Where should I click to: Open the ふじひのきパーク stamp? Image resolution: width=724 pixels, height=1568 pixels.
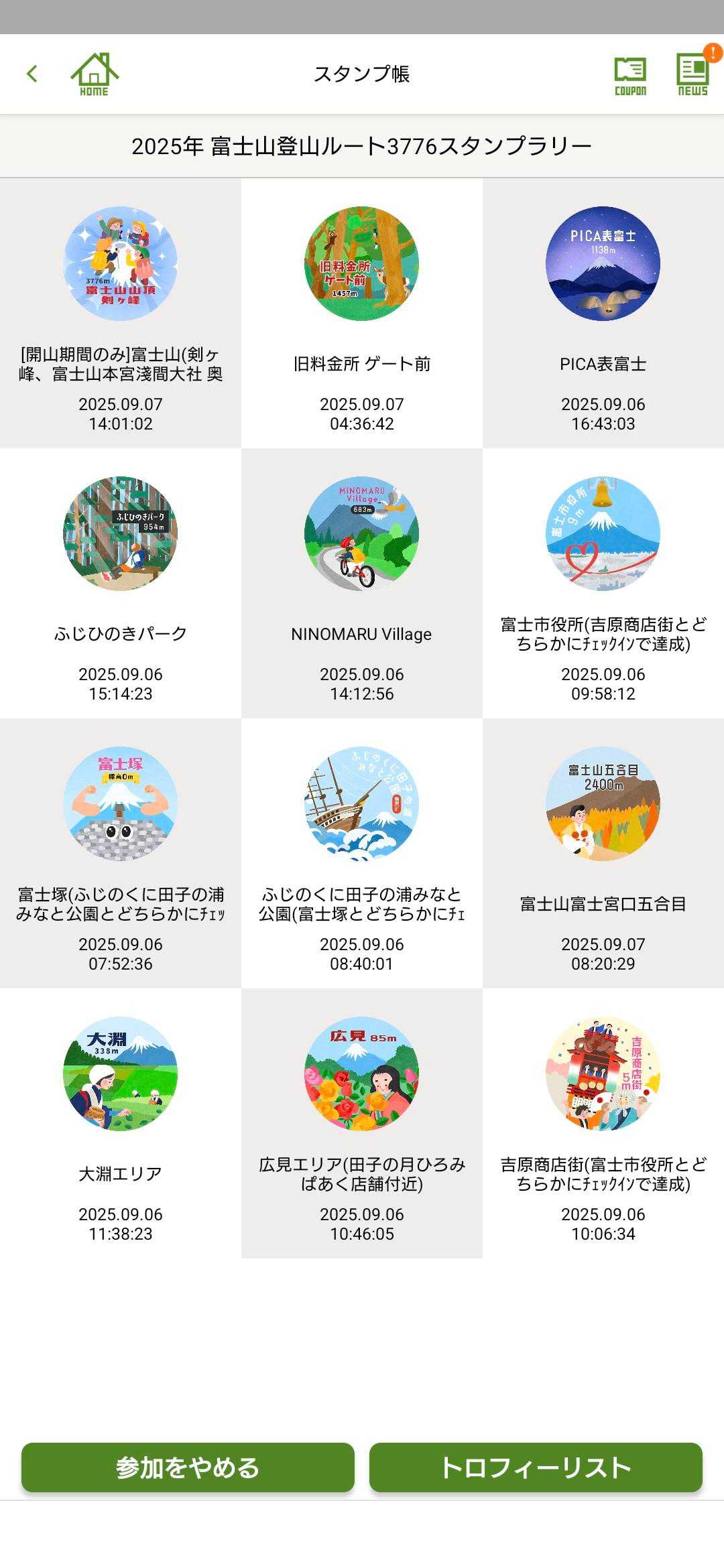click(x=121, y=534)
